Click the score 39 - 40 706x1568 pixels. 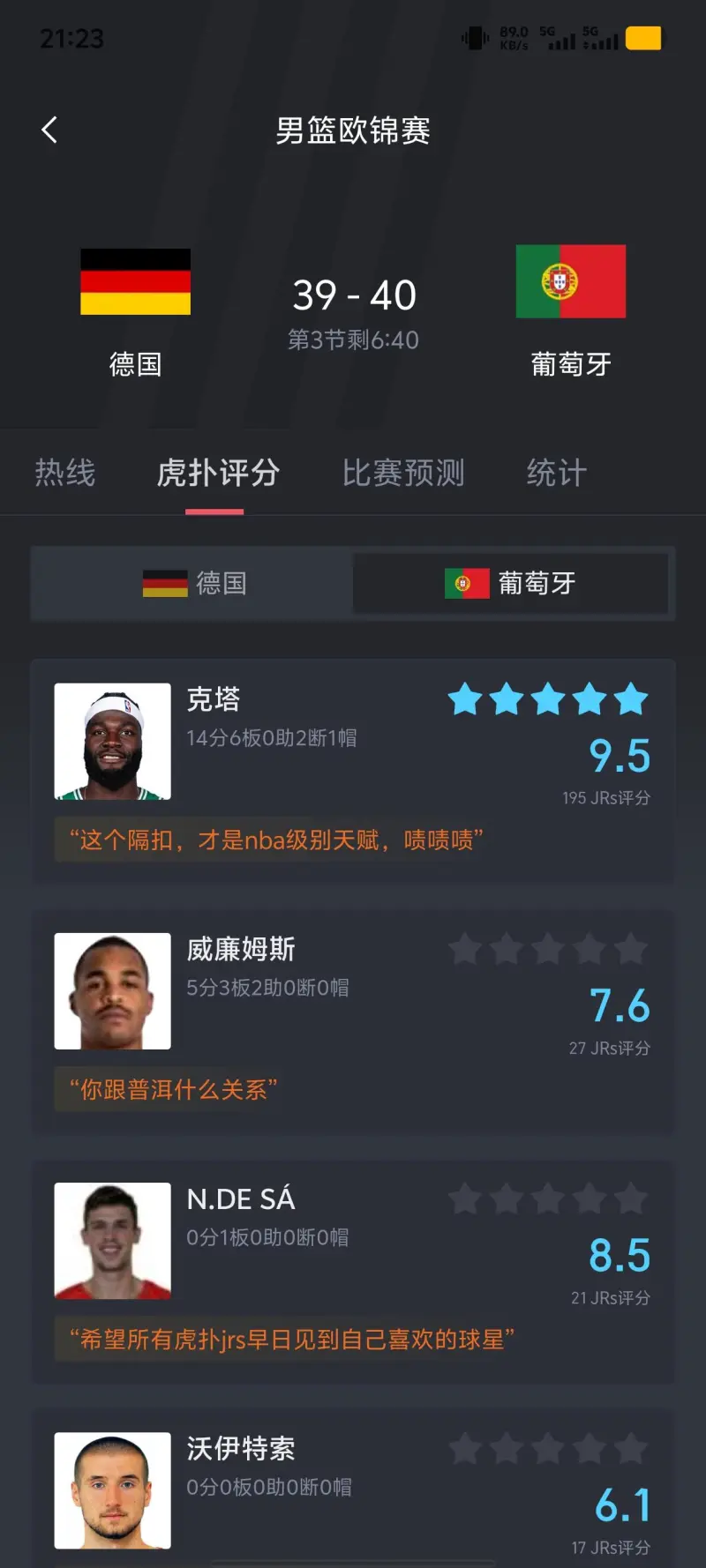[x=353, y=294]
